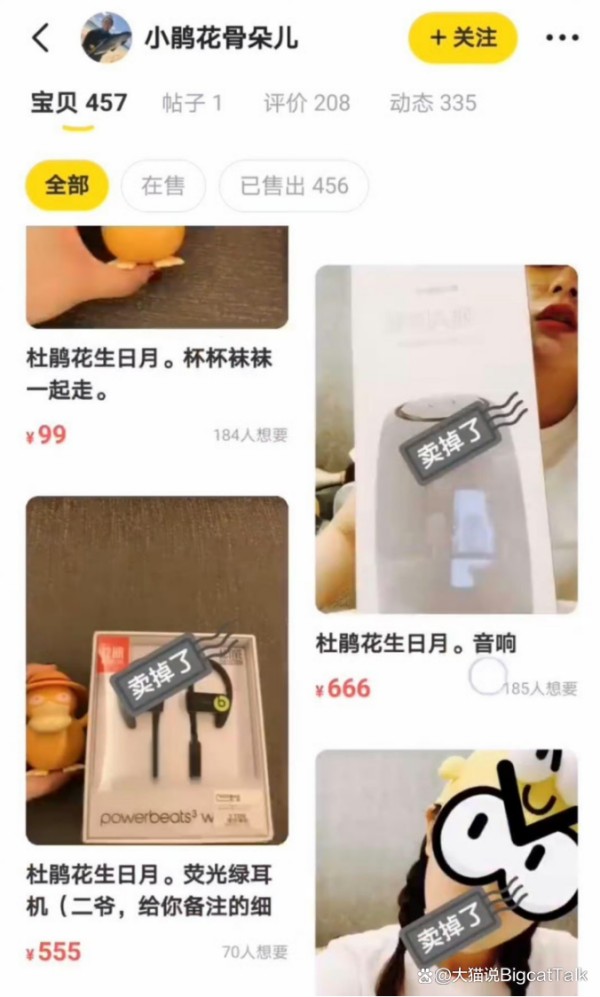Go back with the arrow icon
This screenshot has height=997, width=600.
tap(41, 38)
